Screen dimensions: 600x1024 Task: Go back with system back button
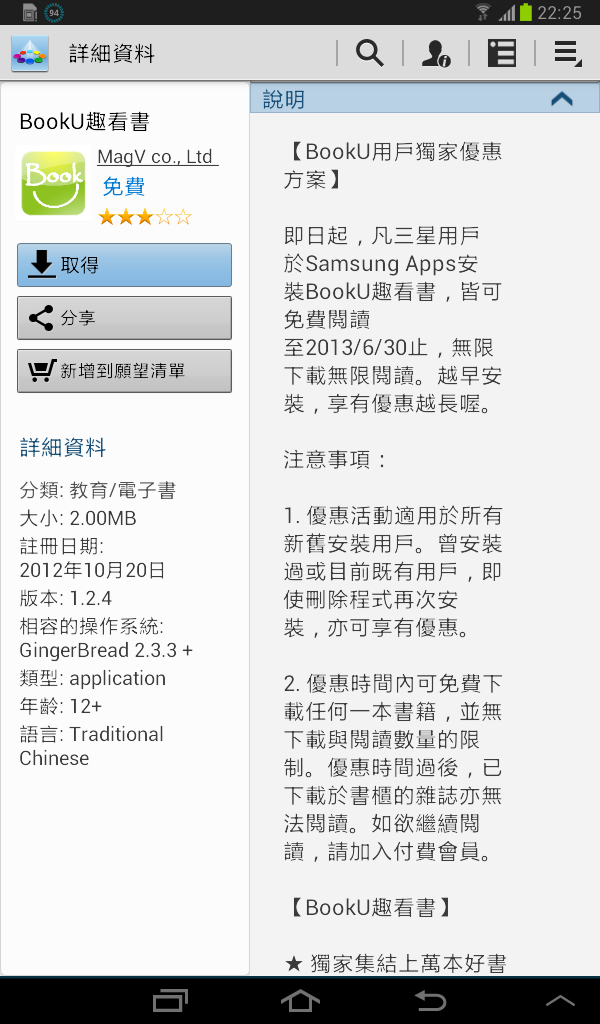(430, 1000)
